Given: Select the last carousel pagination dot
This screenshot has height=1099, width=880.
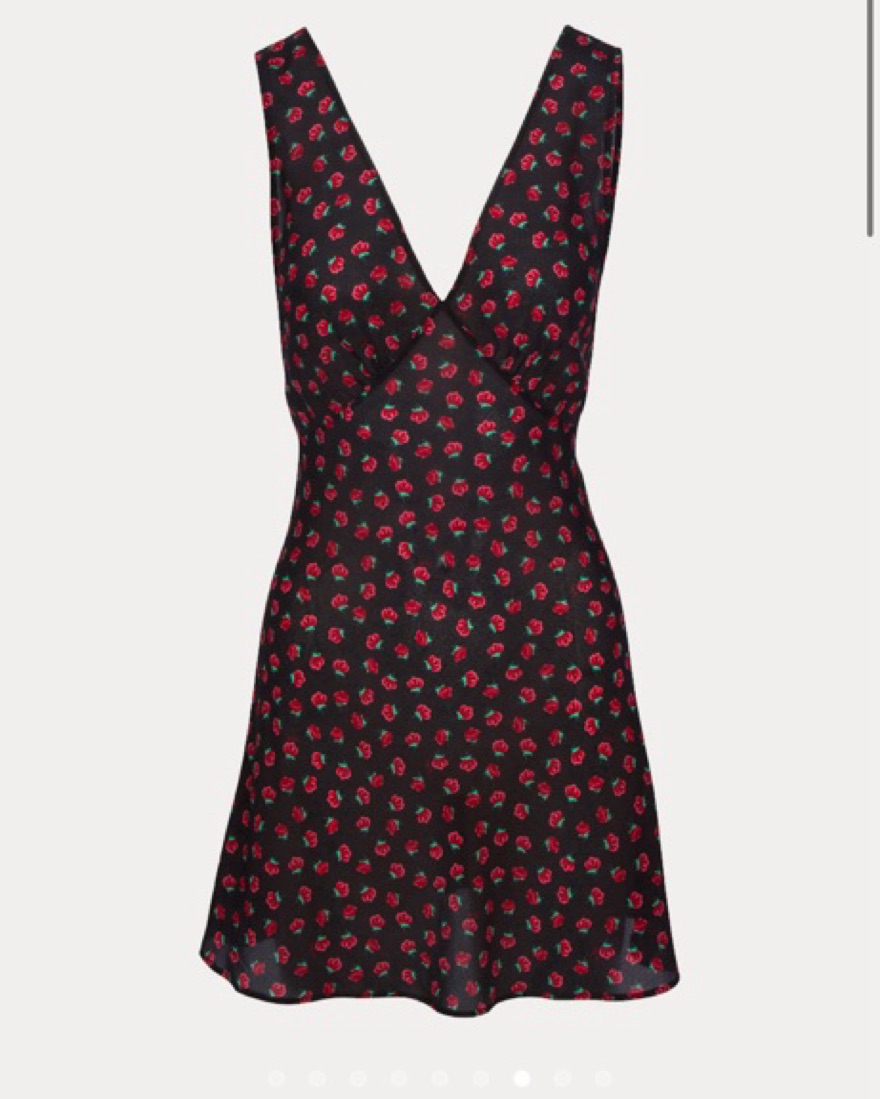Looking at the screenshot, I should (x=603, y=1078).
